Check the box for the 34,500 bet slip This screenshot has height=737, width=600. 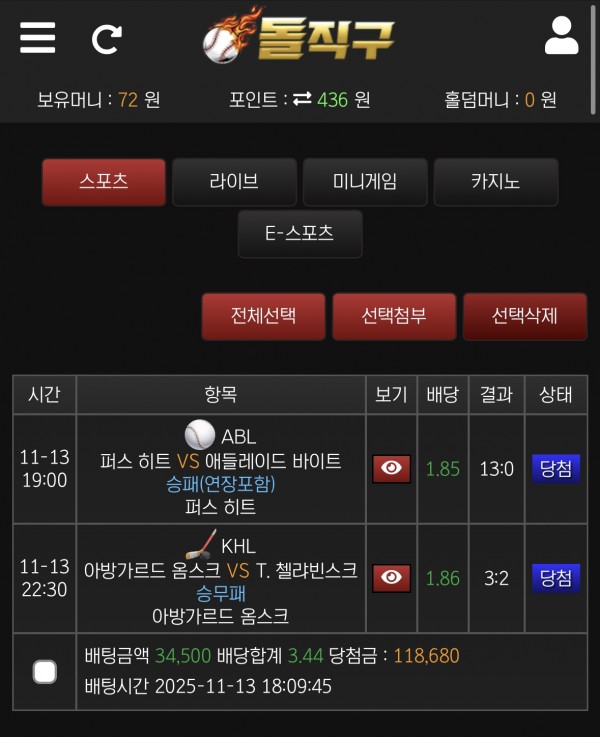[x=45, y=672]
